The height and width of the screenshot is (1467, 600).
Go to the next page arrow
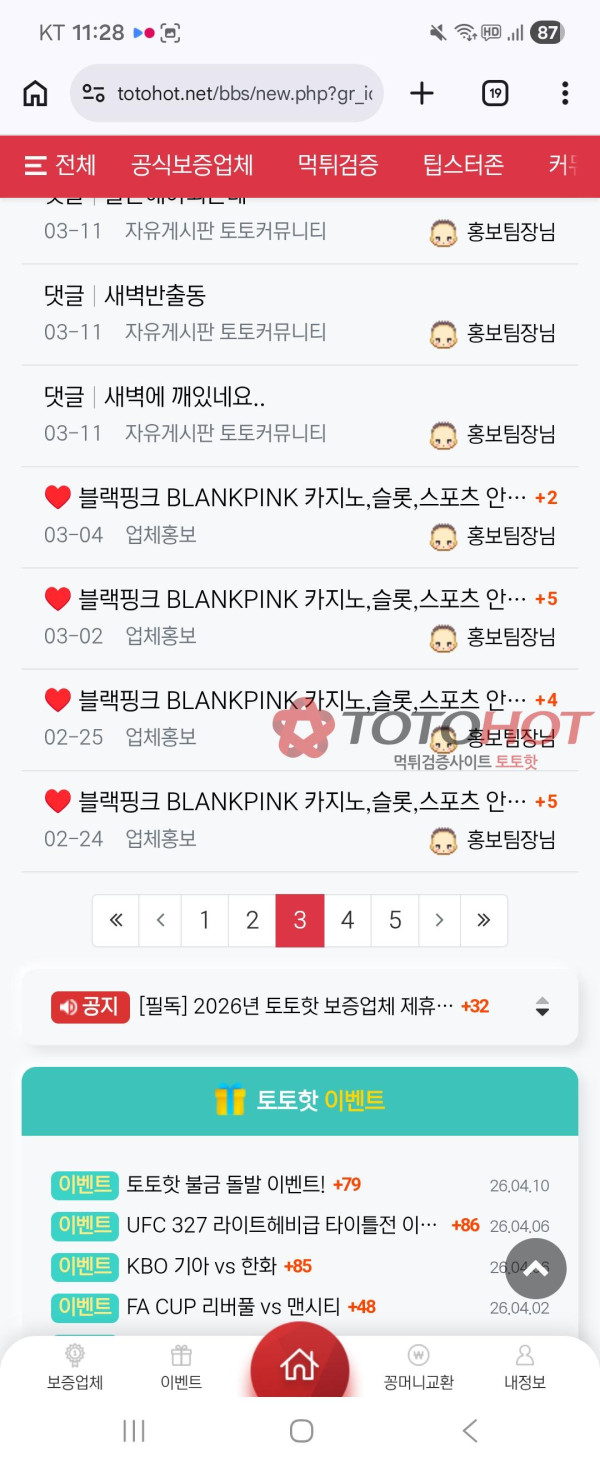pyautogui.click(x=438, y=920)
